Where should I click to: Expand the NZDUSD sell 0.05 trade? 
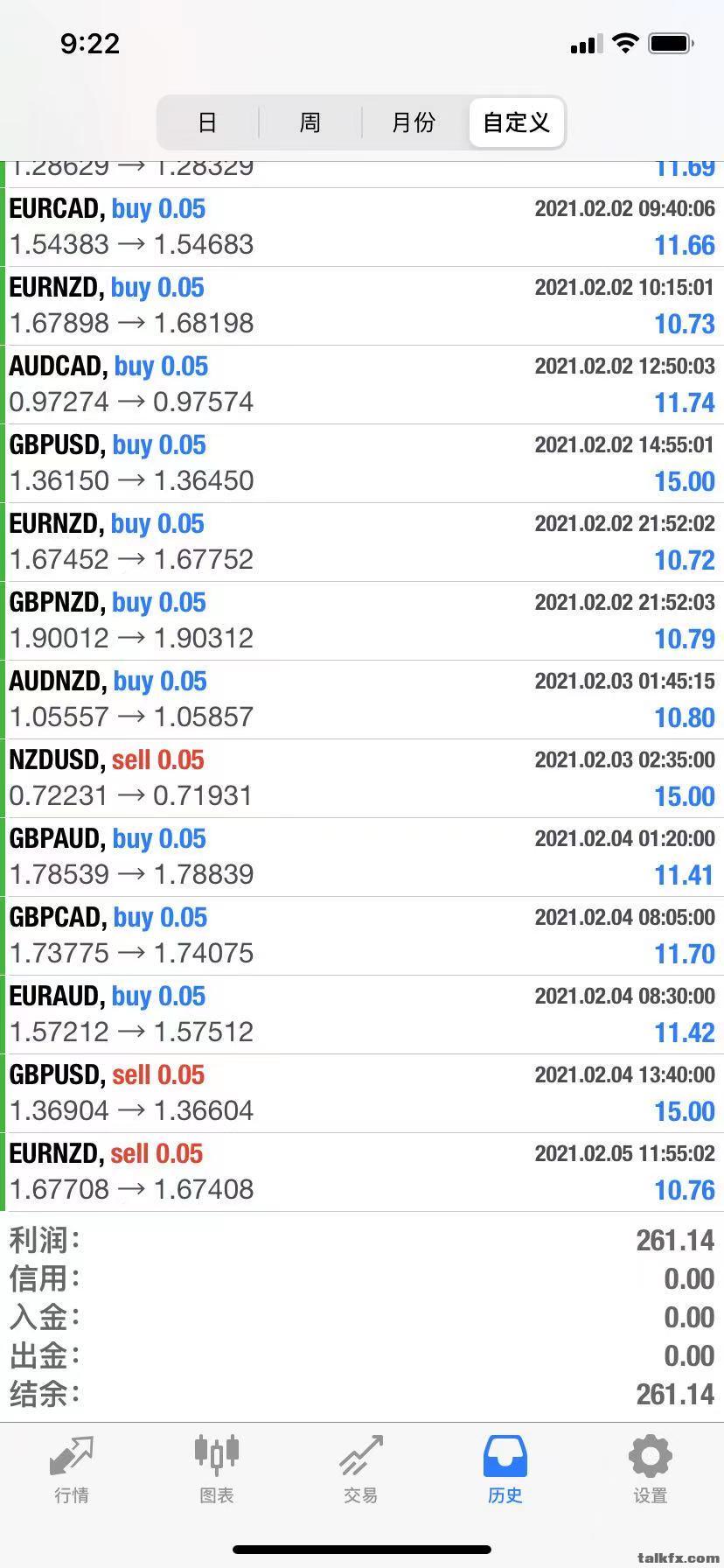click(x=362, y=779)
